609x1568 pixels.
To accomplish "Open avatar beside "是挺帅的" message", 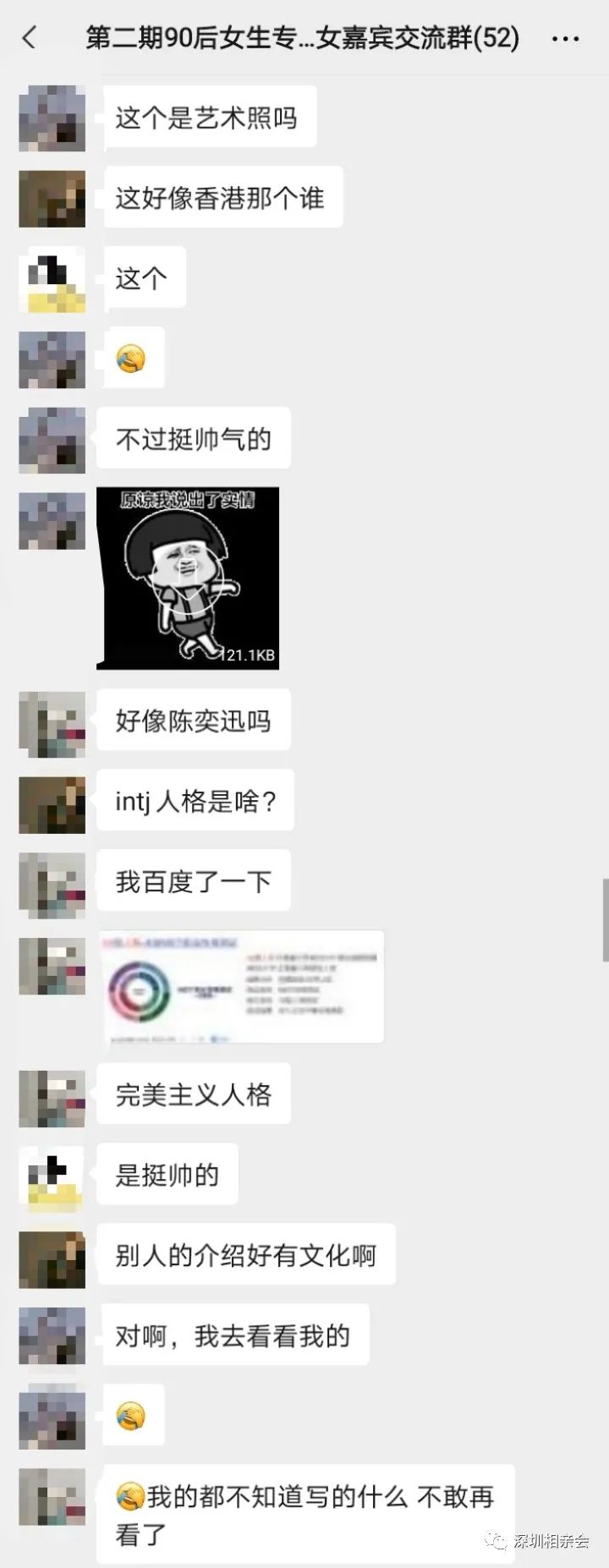I will pyautogui.click(x=52, y=1175).
